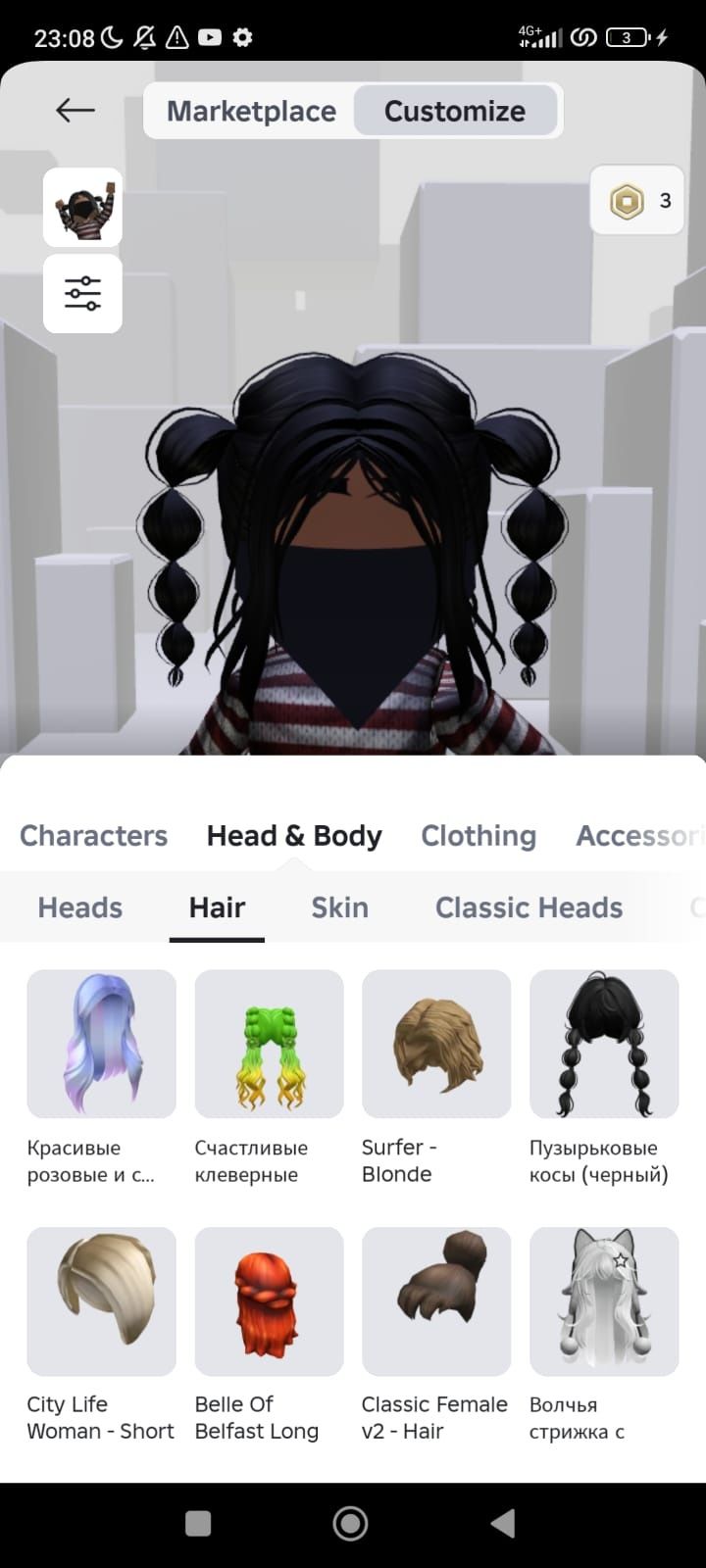The image size is (706, 1568).
Task: Try on Belle Of Belfast Long hair
Action: click(269, 1300)
